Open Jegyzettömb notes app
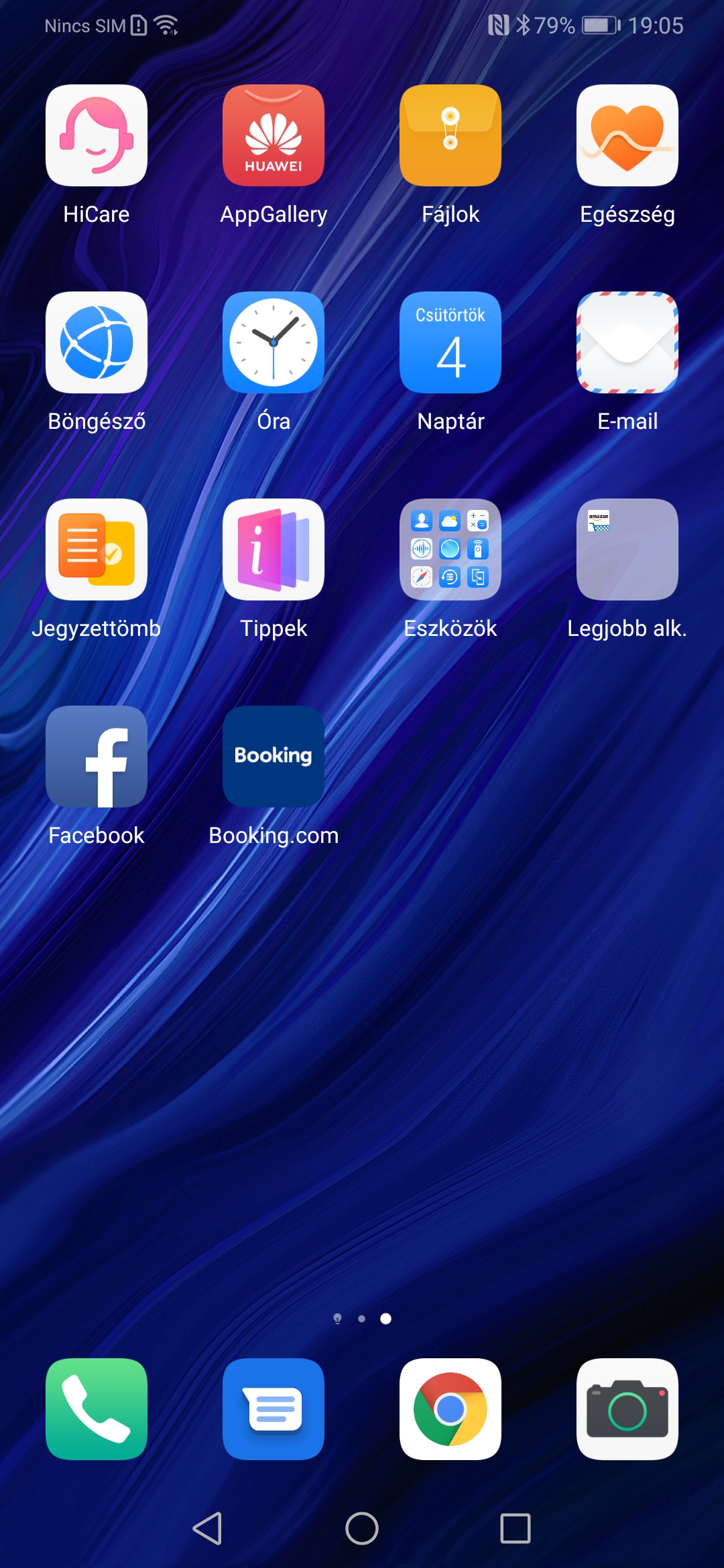The width and height of the screenshot is (724, 1568). tap(97, 549)
